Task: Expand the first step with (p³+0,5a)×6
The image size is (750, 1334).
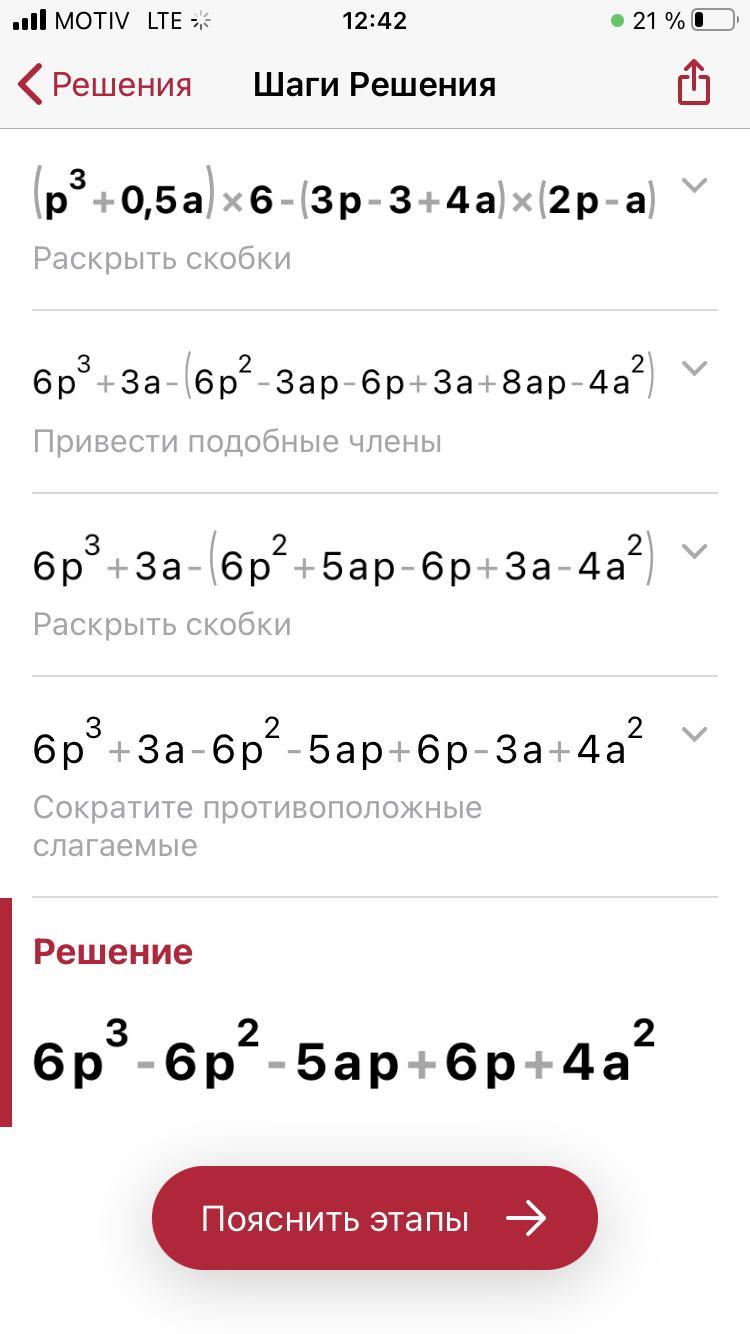Action: pos(694,185)
